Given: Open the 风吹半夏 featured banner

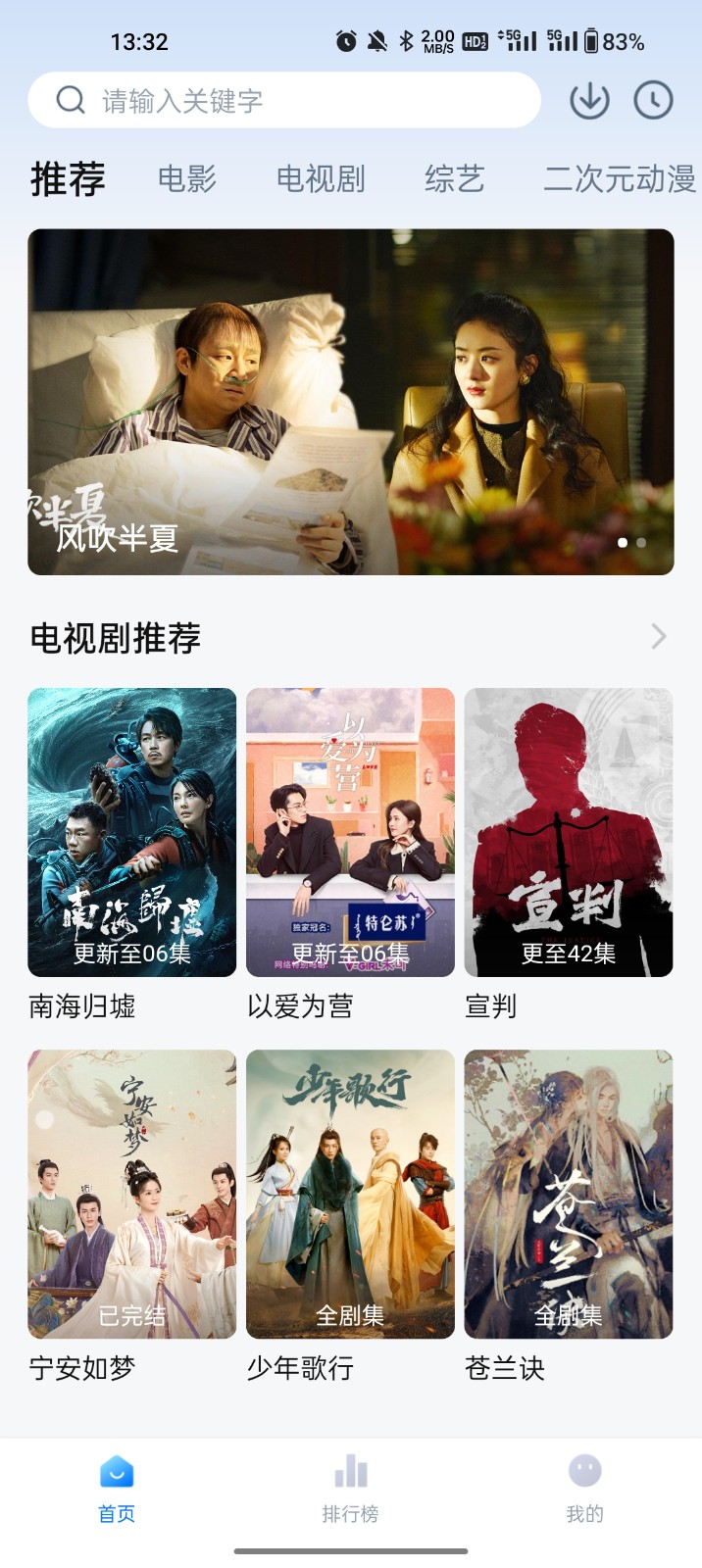Looking at the screenshot, I should pyautogui.click(x=351, y=402).
